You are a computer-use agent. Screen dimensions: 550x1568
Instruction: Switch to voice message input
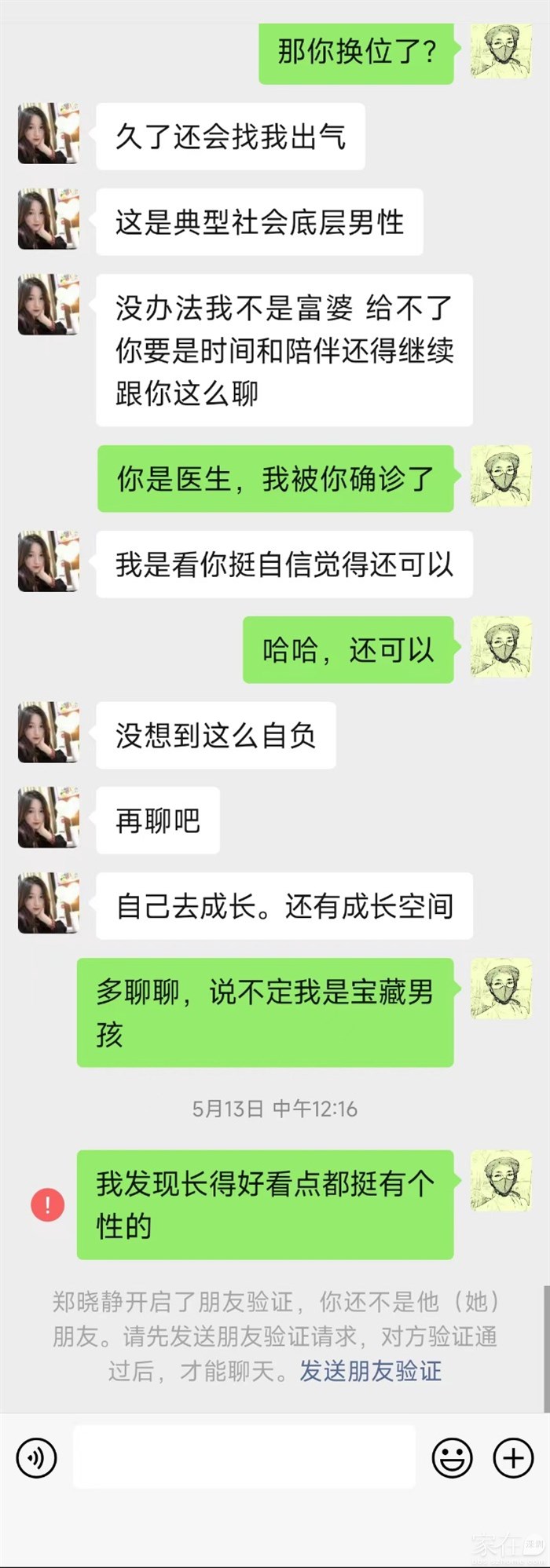(36, 1458)
